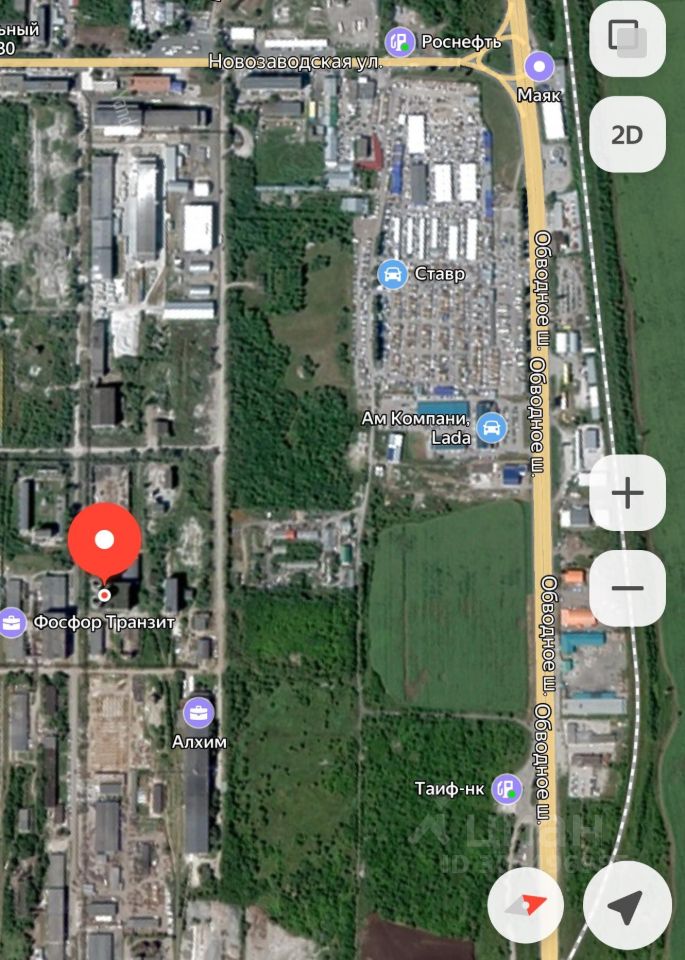Select the Маяк place marker
685x960 pixels.
[540, 68]
